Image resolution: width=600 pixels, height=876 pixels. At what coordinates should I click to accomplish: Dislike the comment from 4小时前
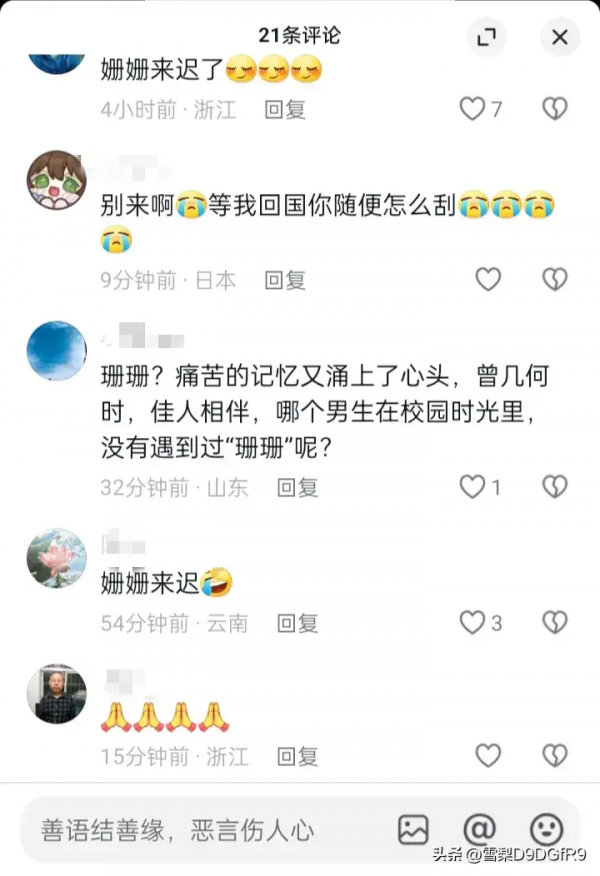[555, 109]
